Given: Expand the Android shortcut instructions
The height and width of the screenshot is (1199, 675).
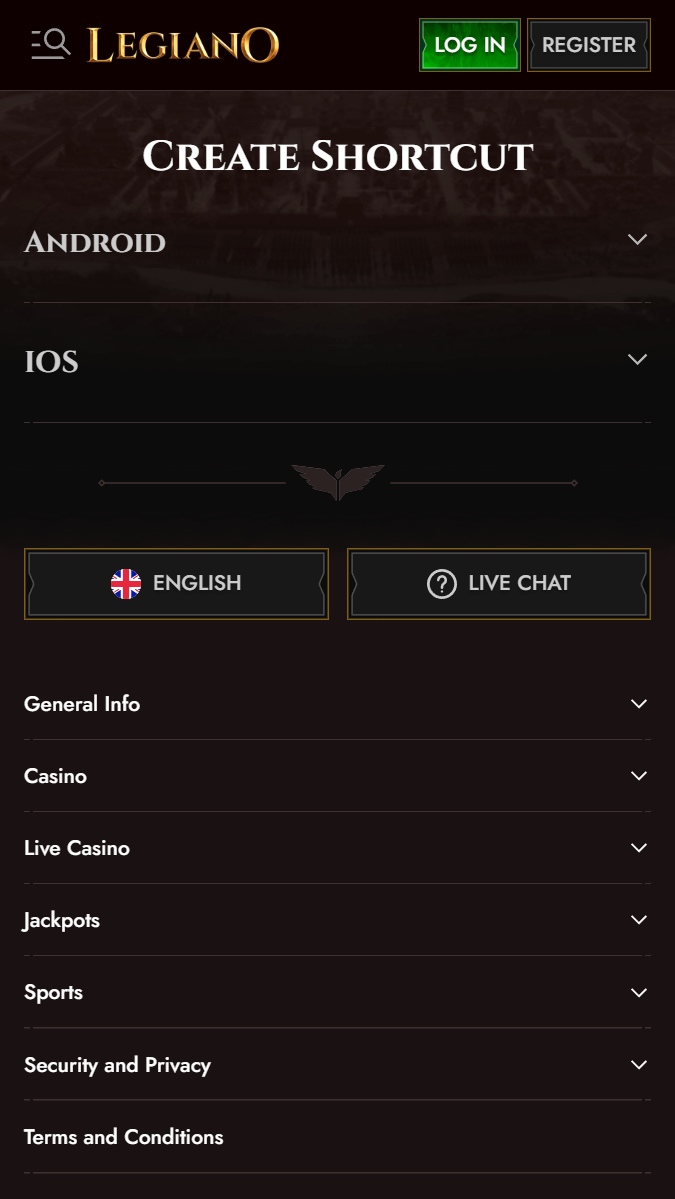Looking at the screenshot, I should [337, 242].
